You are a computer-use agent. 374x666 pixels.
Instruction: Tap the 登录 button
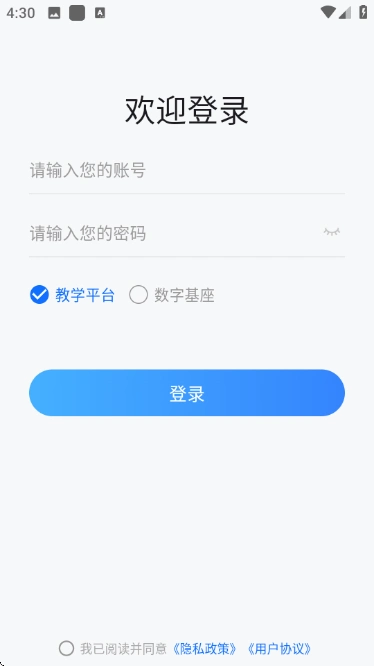pos(187,393)
